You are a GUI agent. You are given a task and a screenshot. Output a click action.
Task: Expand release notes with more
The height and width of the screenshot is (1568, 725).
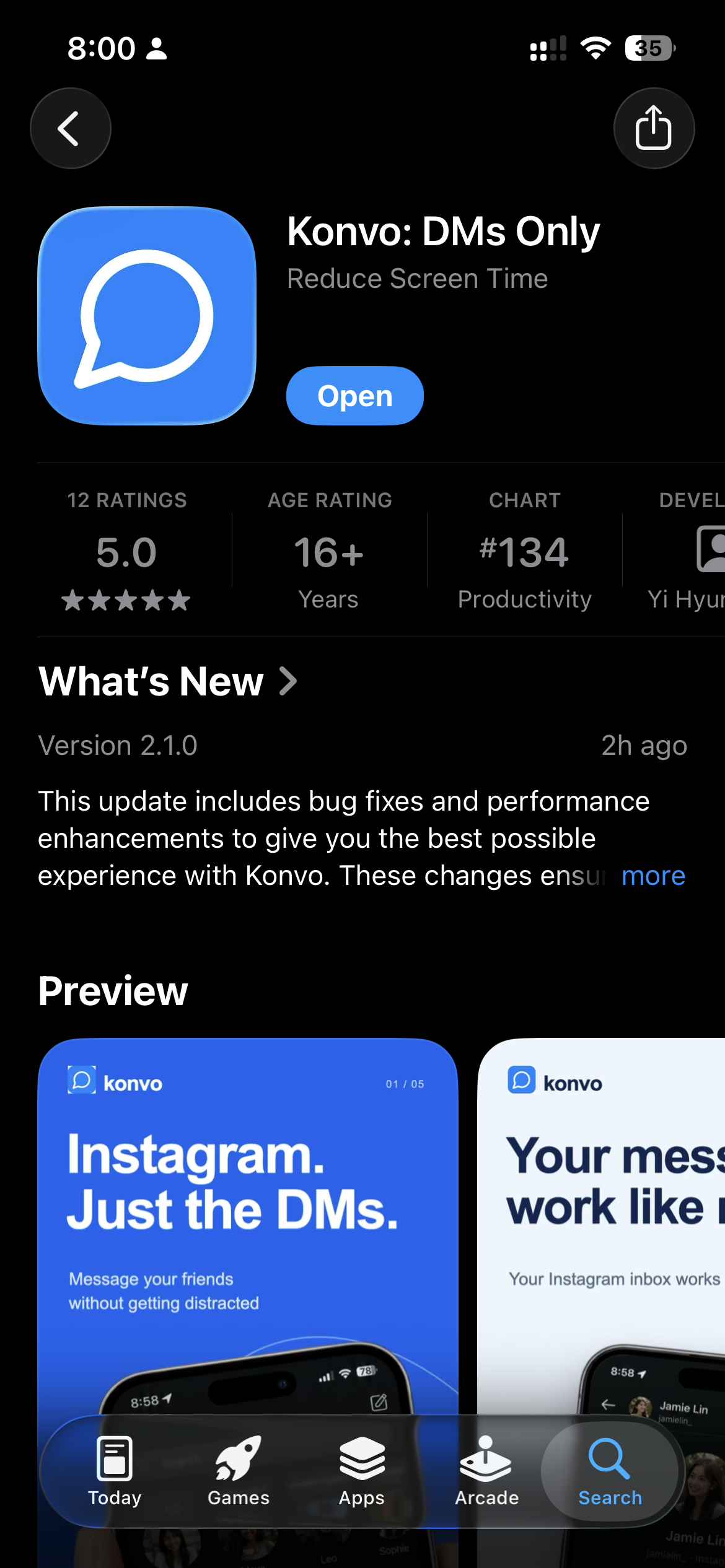[653, 876]
